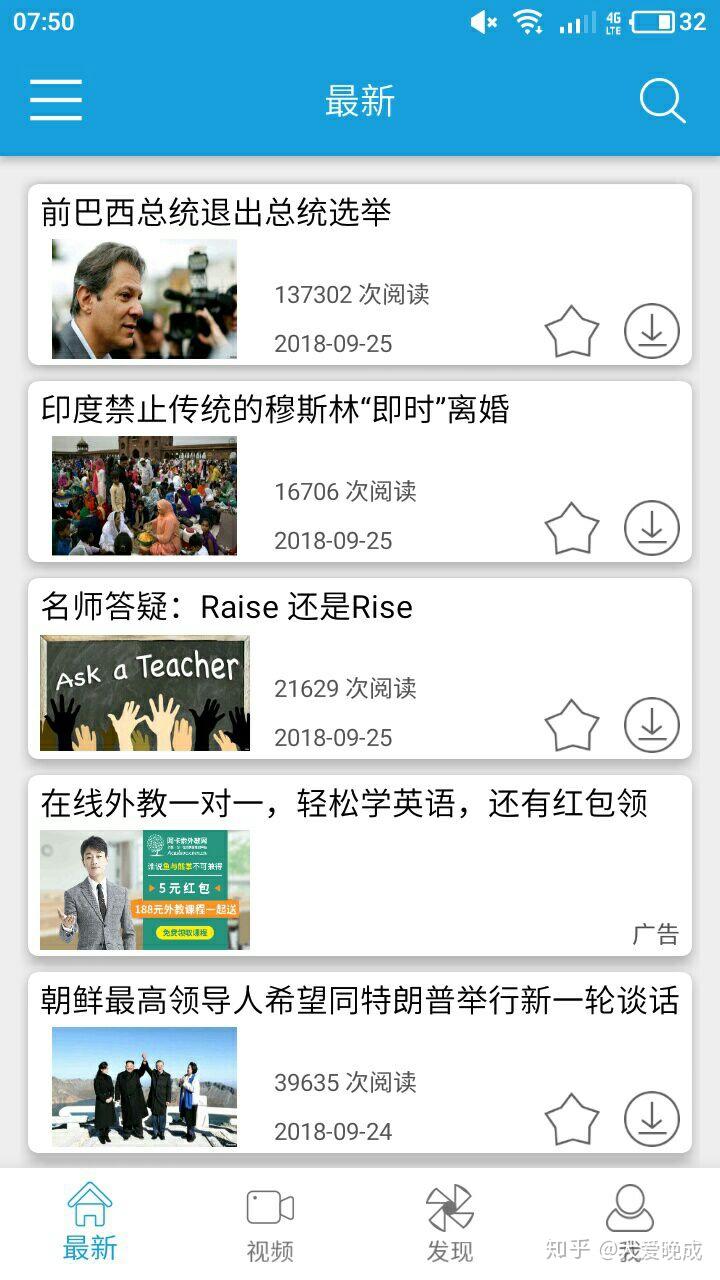
Task: Open 名师答疑：Raise 还是Rise lesson
Action: coord(227,607)
